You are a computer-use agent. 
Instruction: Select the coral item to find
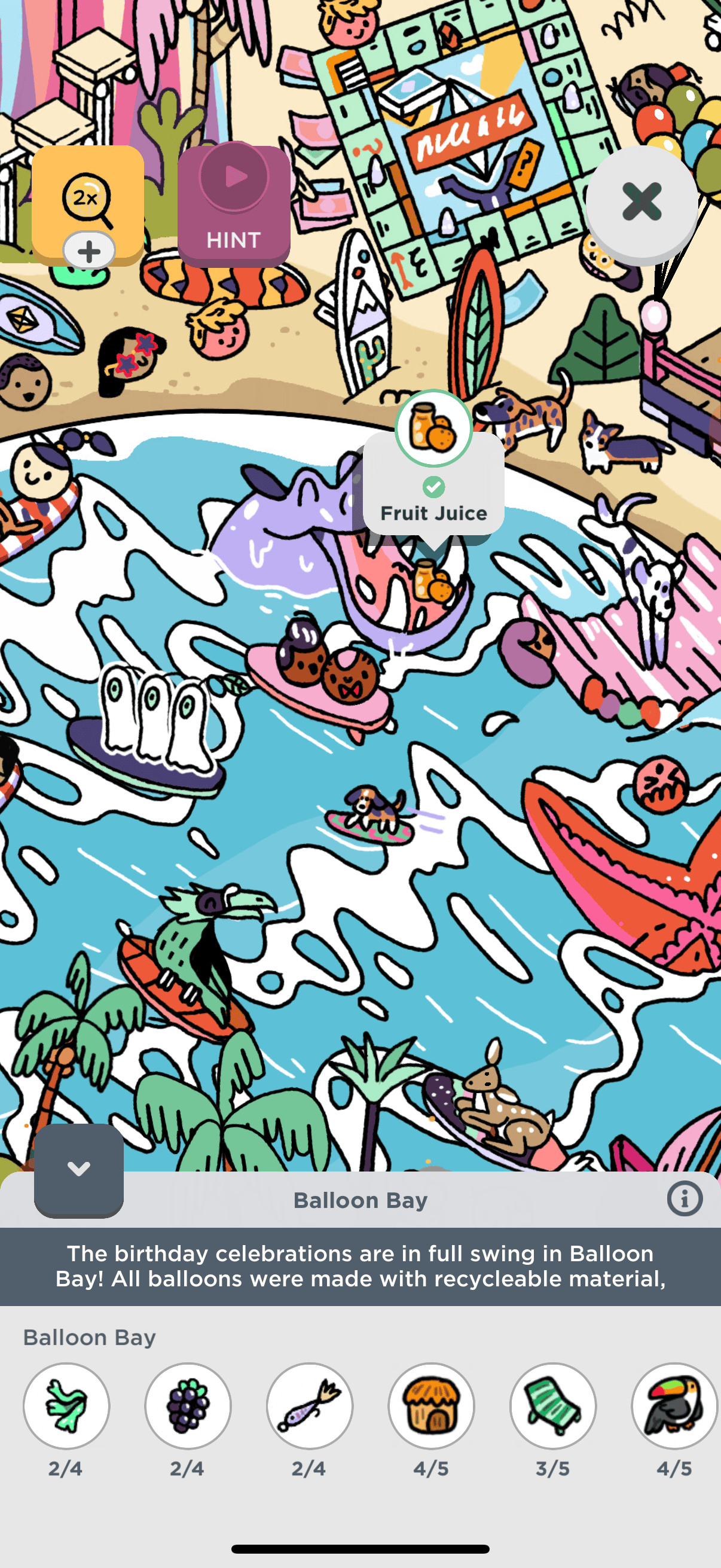(66, 1405)
